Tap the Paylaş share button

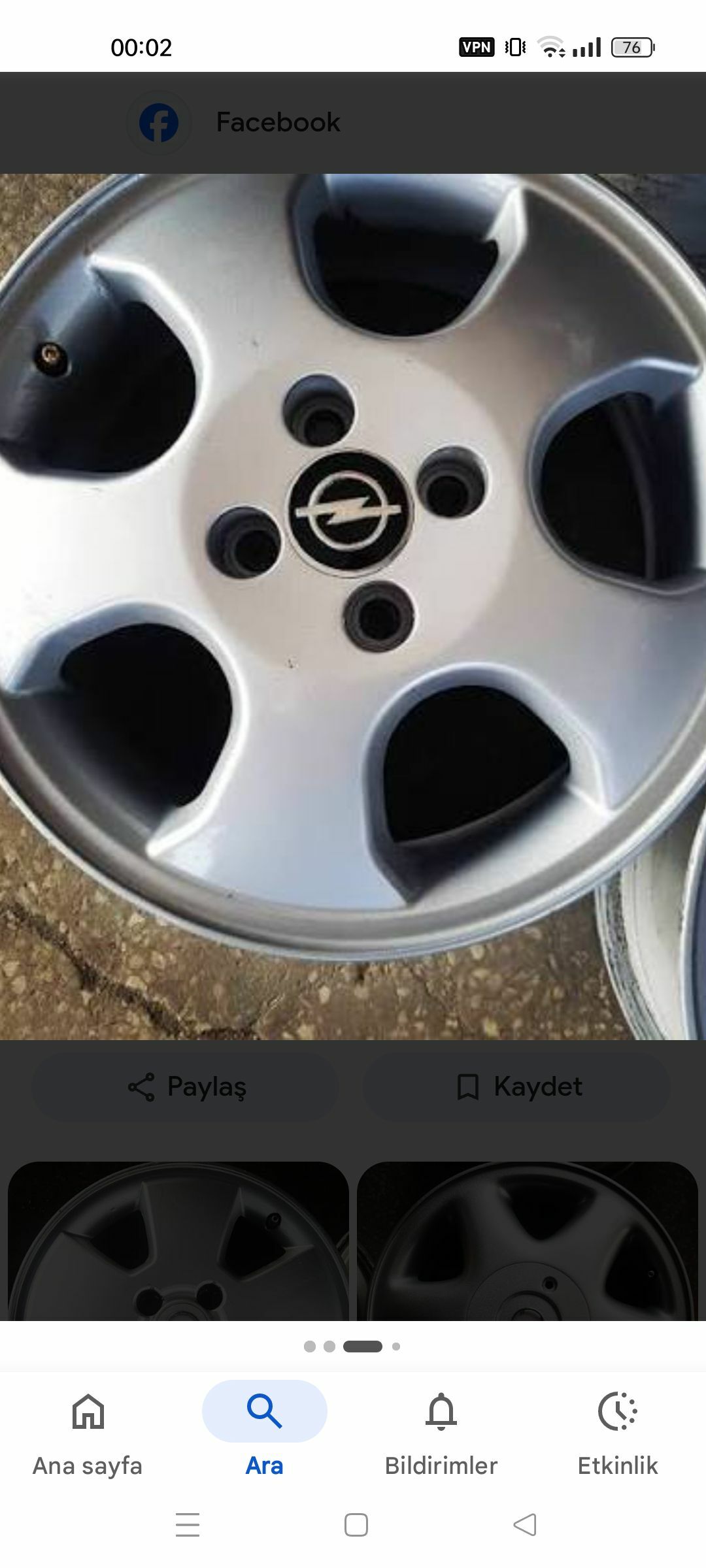click(186, 1087)
